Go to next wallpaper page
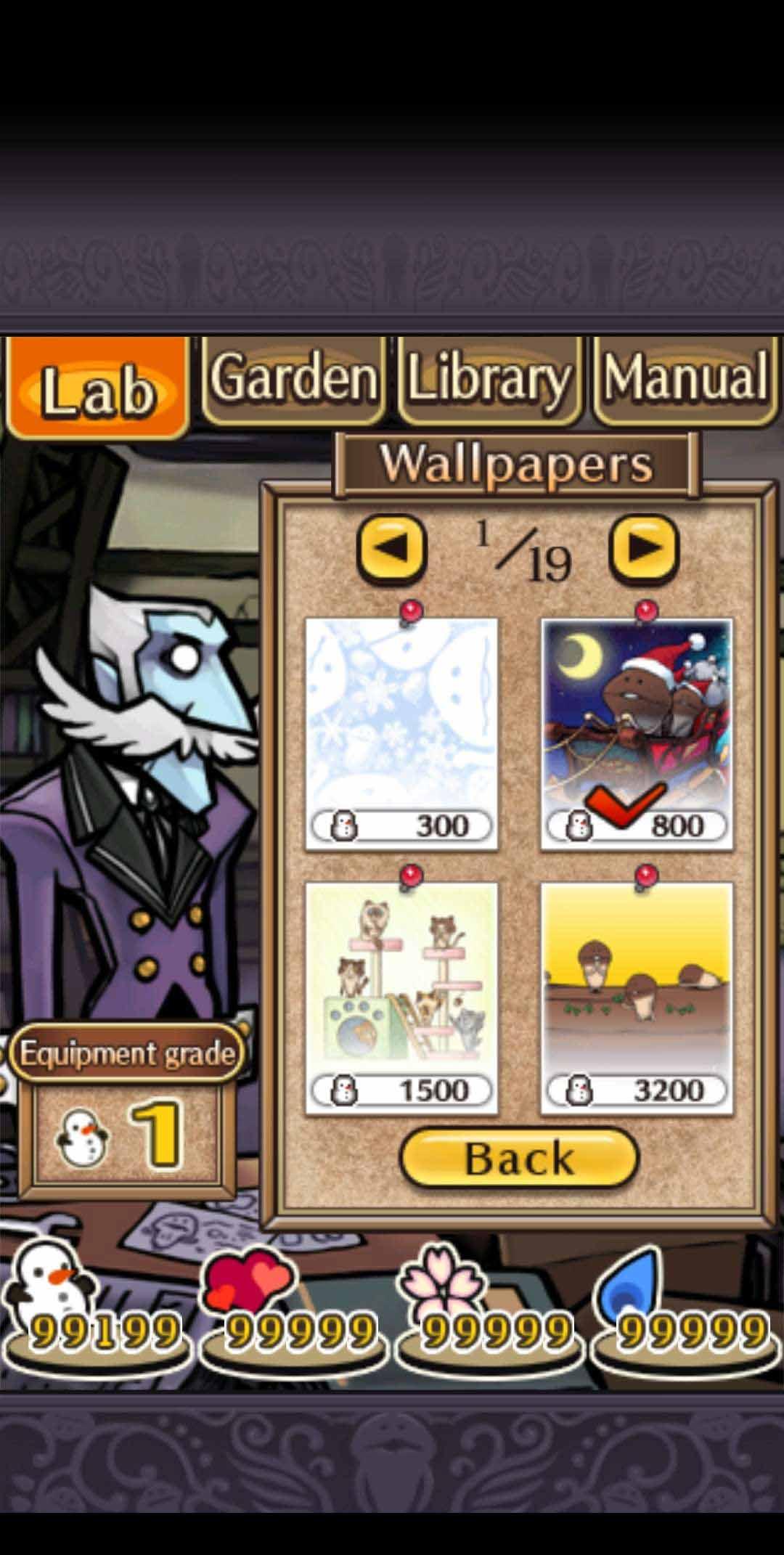Screen dimensions: 784x1555 point(644,548)
